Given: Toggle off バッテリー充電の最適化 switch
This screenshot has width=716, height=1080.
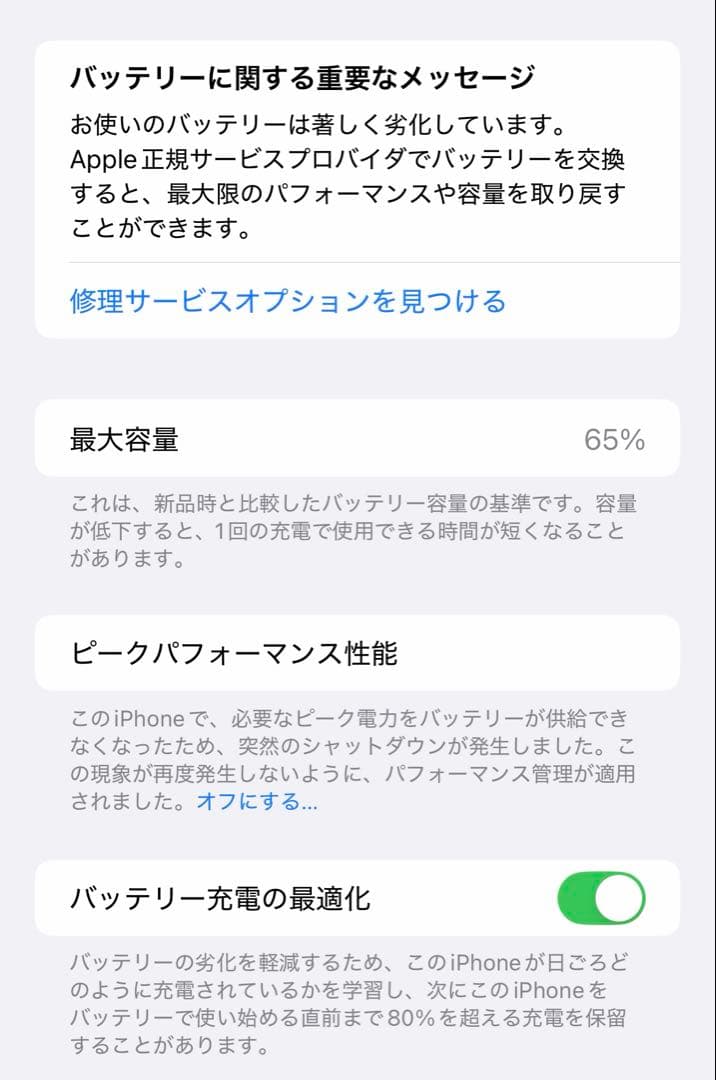Looking at the screenshot, I should [x=601, y=898].
